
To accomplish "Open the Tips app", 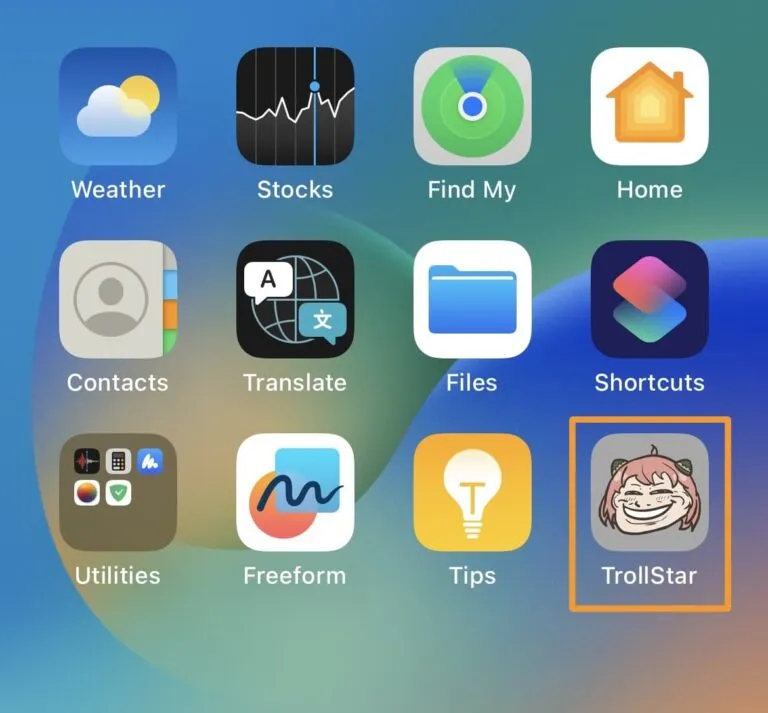I will click(x=472, y=492).
